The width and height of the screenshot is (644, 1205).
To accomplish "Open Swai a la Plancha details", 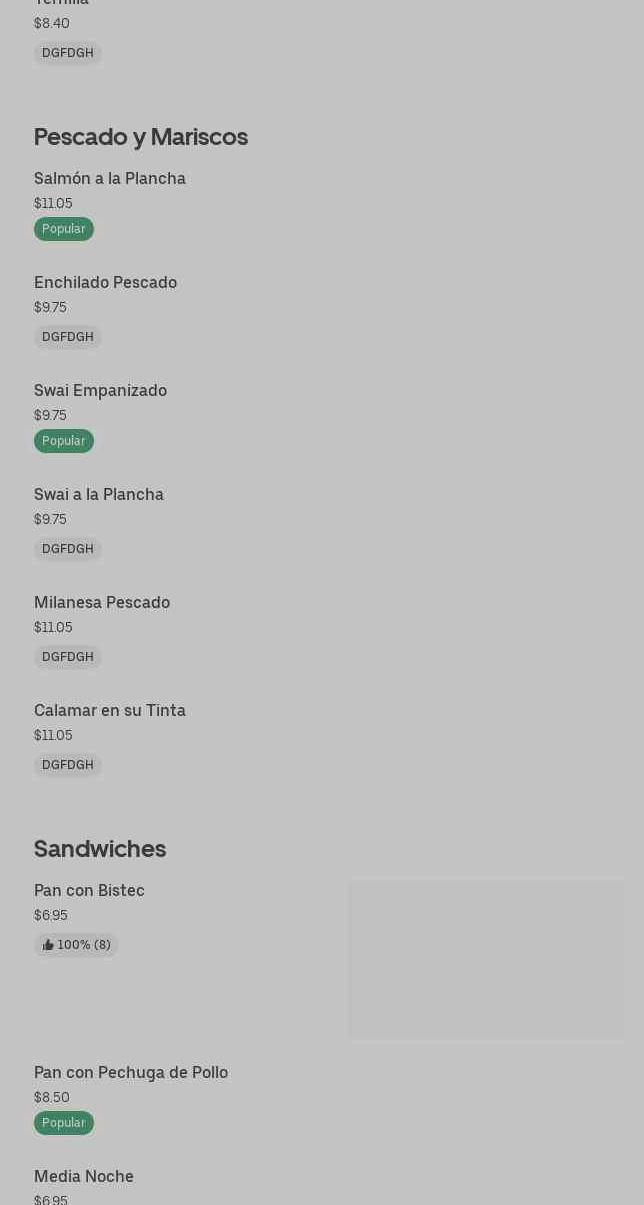I will [99, 495].
